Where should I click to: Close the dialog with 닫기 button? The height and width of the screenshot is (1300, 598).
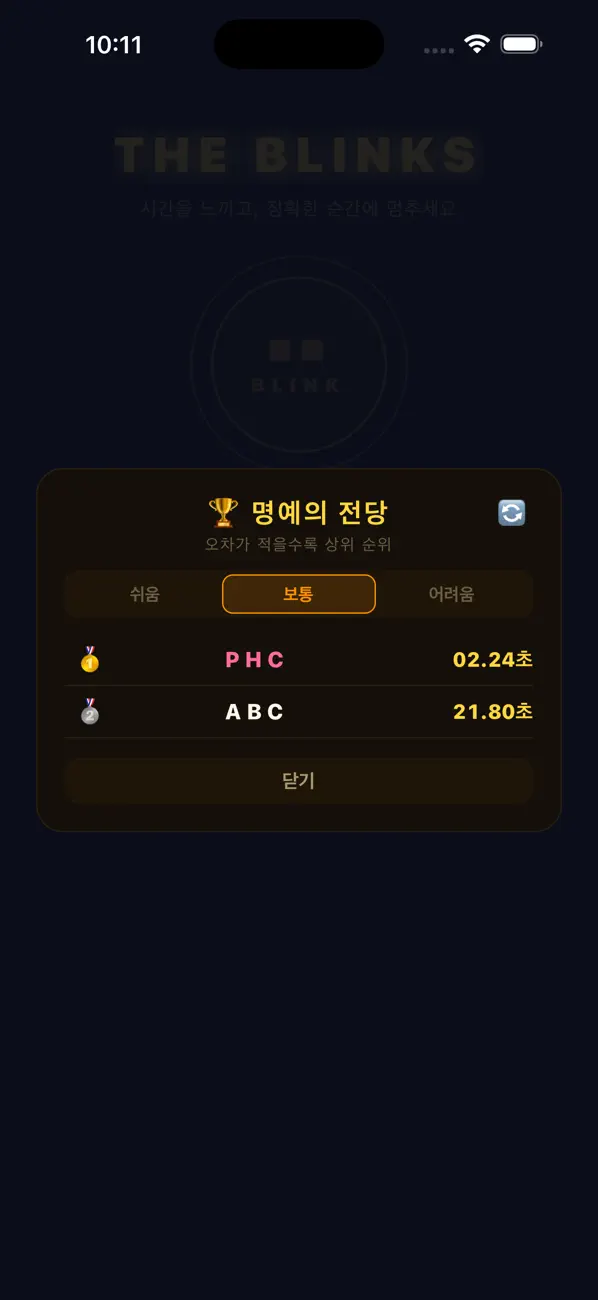tap(299, 781)
